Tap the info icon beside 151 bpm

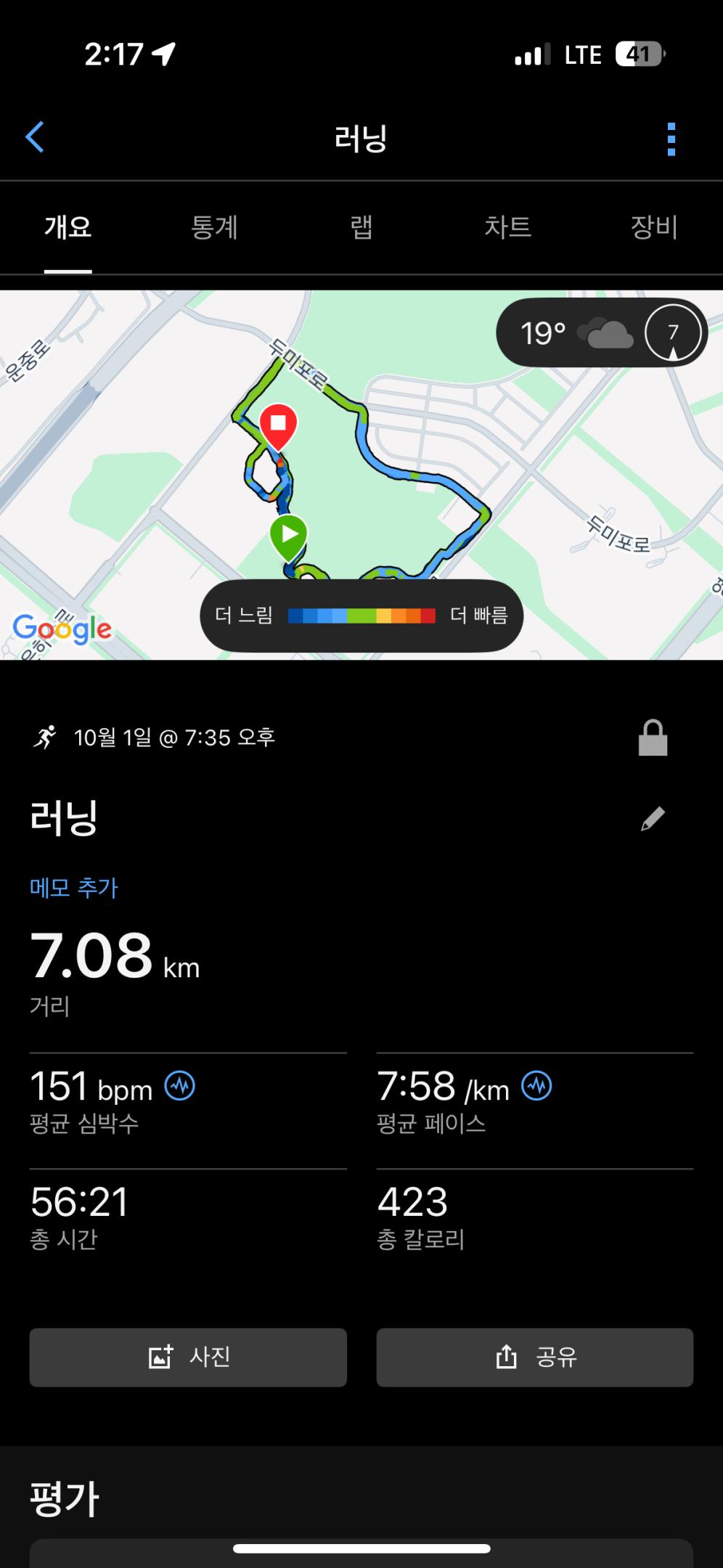pyautogui.click(x=179, y=1087)
